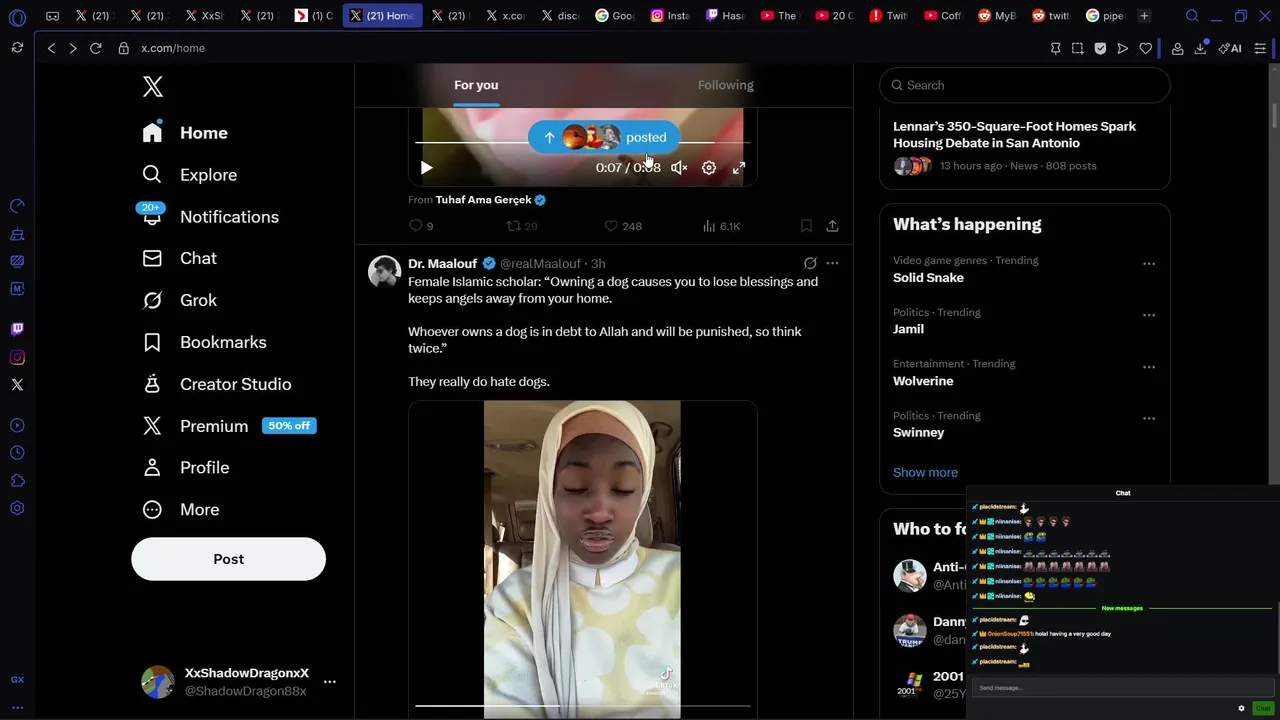Viewport: 1280px width, 720px height.
Task: Go to Chat
Action: pyautogui.click(x=197, y=258)
